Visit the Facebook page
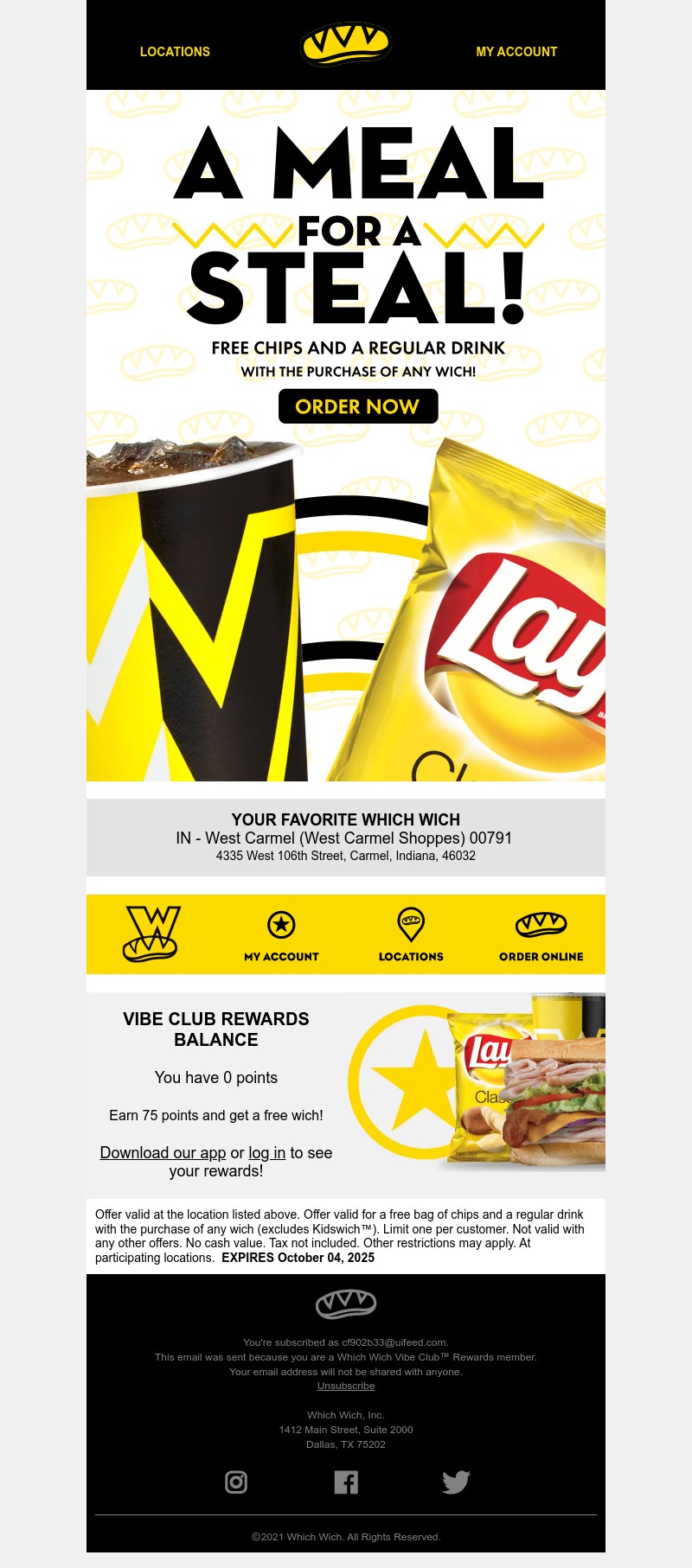The image size is (692, 1568). pyautogui.click(x=346, y=1482)
